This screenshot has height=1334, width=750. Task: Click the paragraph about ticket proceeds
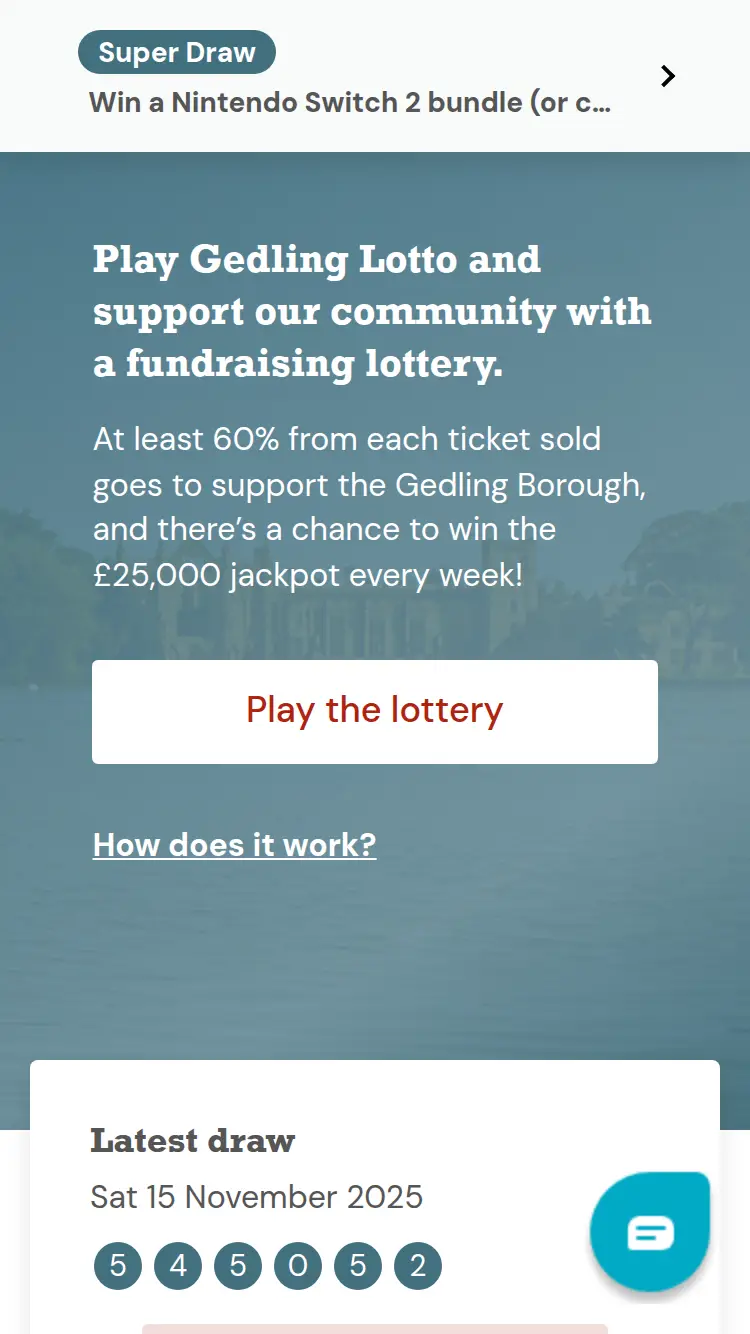(x=370, y=507)
